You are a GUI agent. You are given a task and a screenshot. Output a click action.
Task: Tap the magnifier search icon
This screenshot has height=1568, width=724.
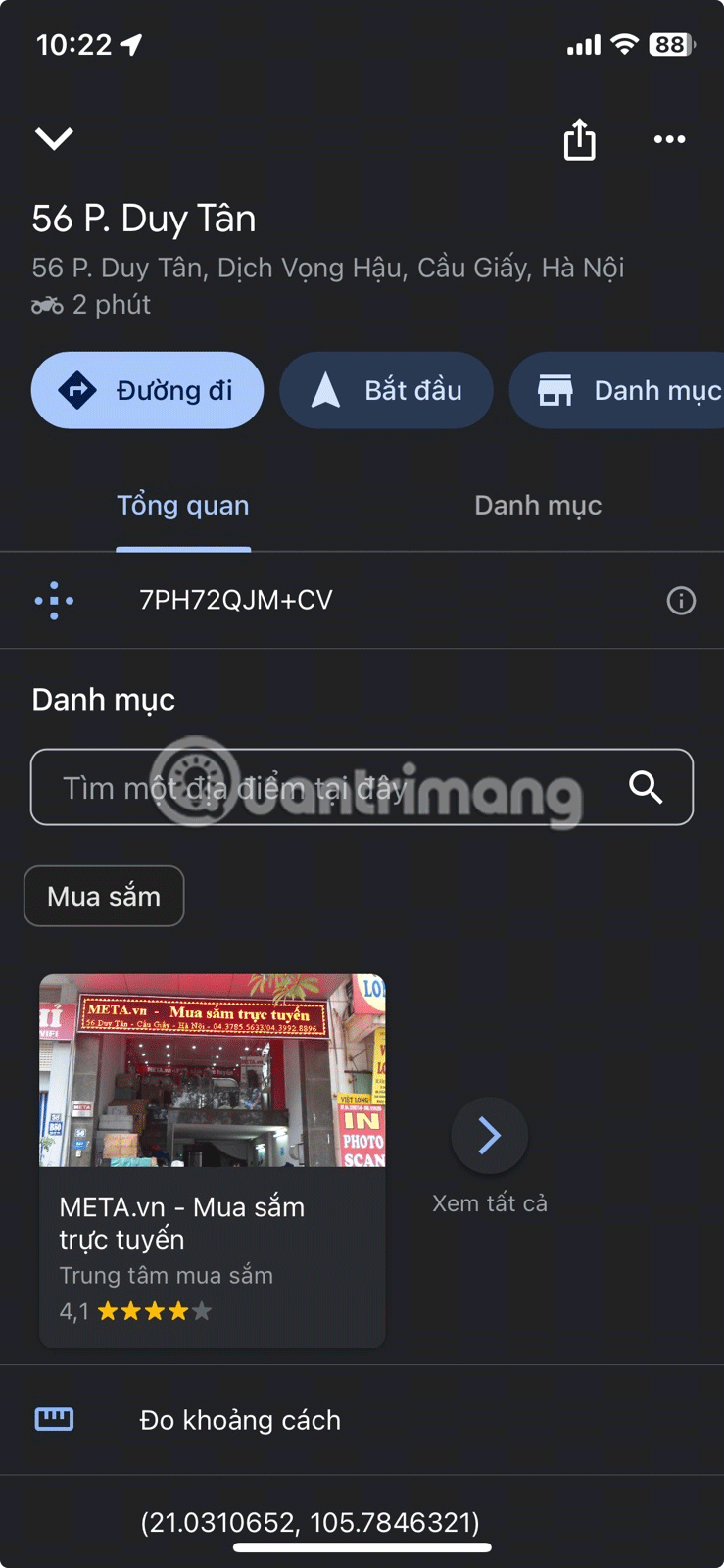pos(646,787)
